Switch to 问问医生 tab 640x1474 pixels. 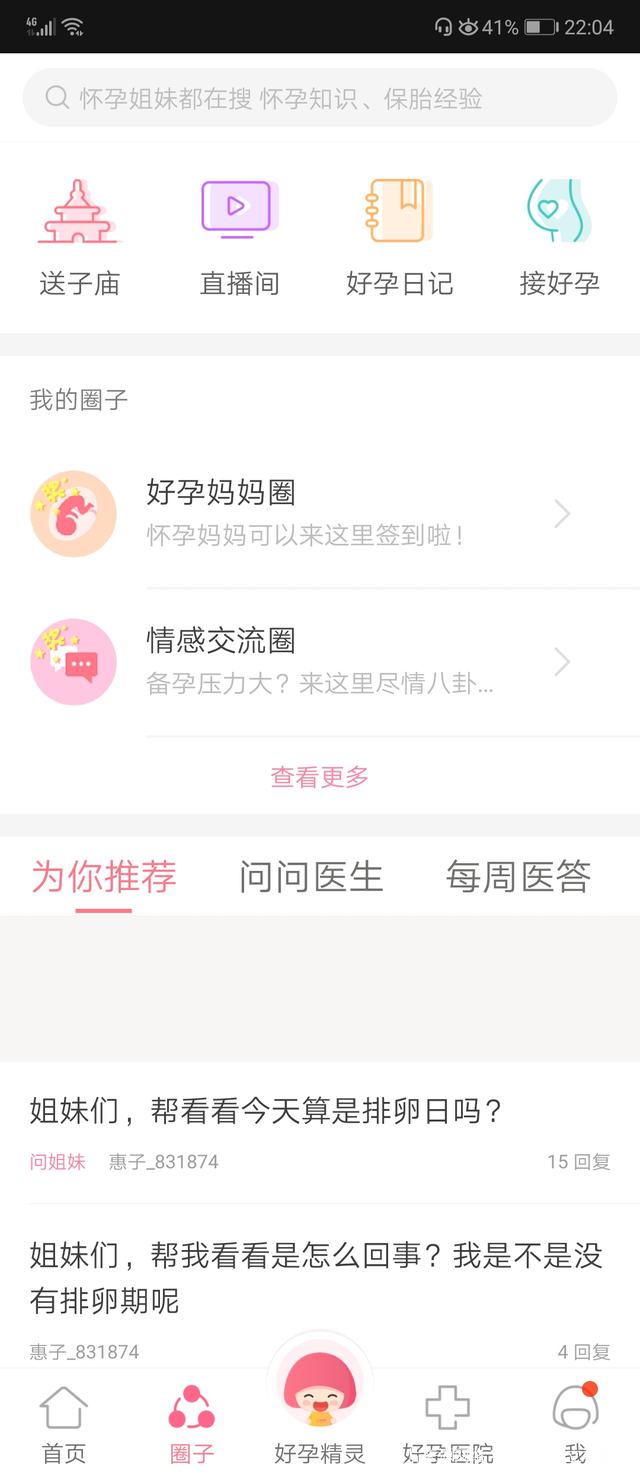point(311,877)
